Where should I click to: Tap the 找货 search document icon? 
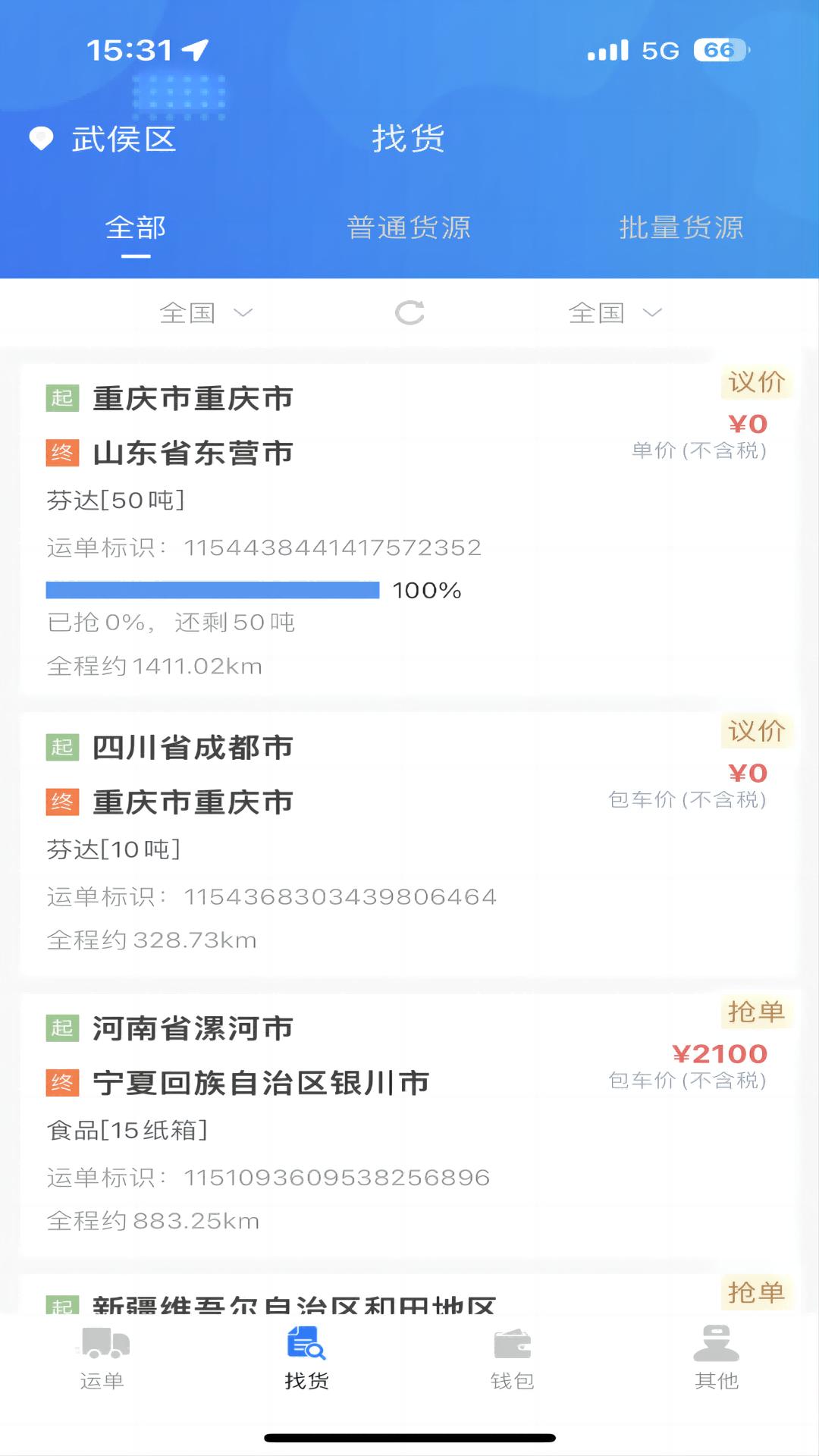306,1357
